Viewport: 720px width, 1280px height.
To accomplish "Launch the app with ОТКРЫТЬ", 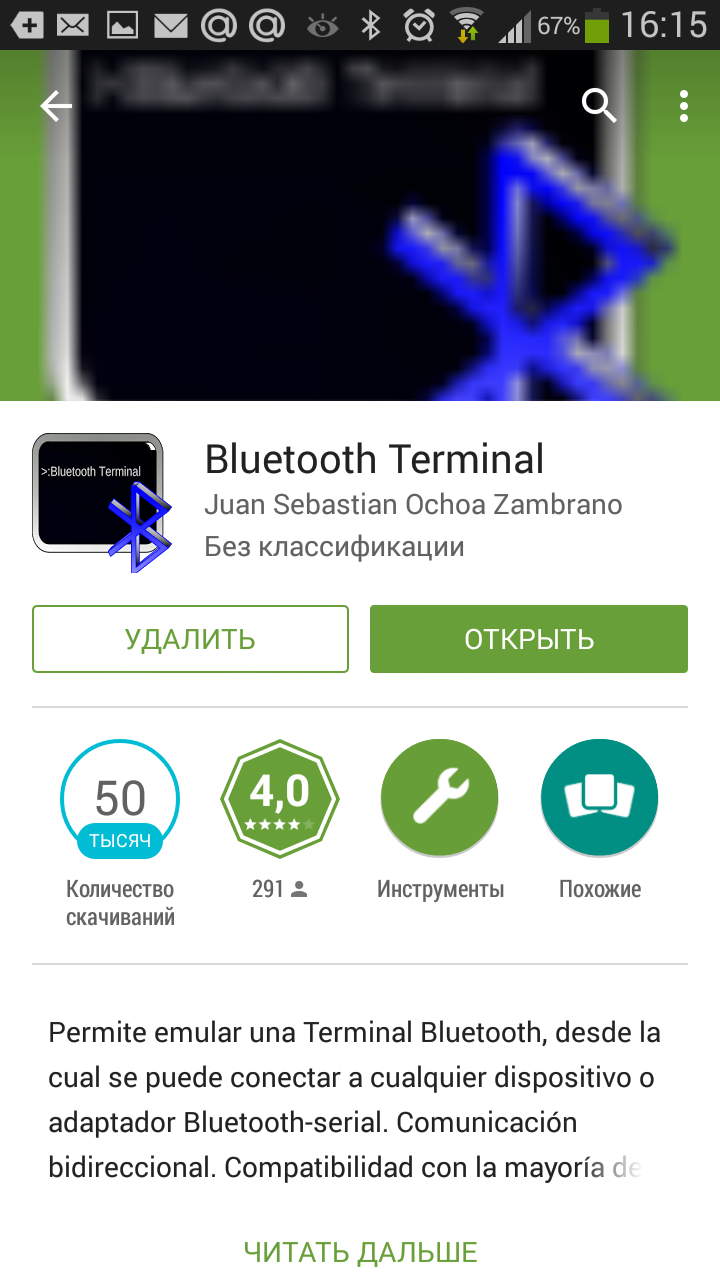I will pyautogui.click(x=529, y=639).
